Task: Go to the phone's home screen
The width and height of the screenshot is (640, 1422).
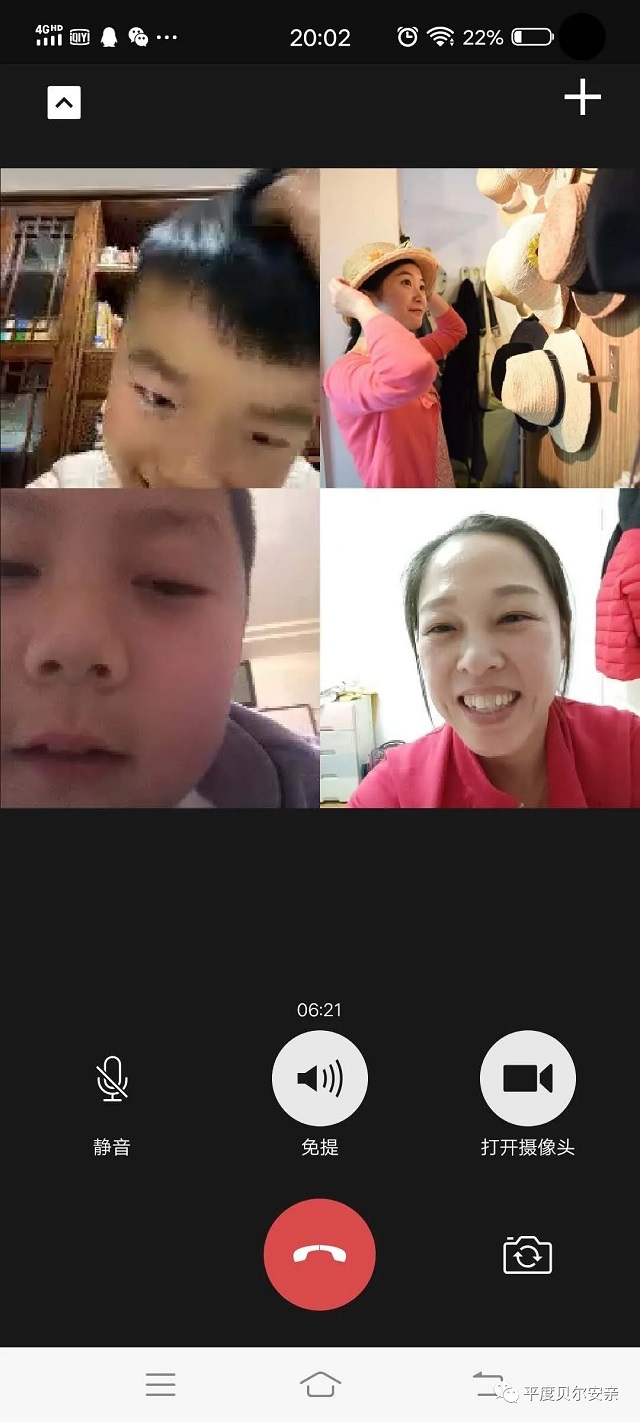Action: coord(320,1384)
